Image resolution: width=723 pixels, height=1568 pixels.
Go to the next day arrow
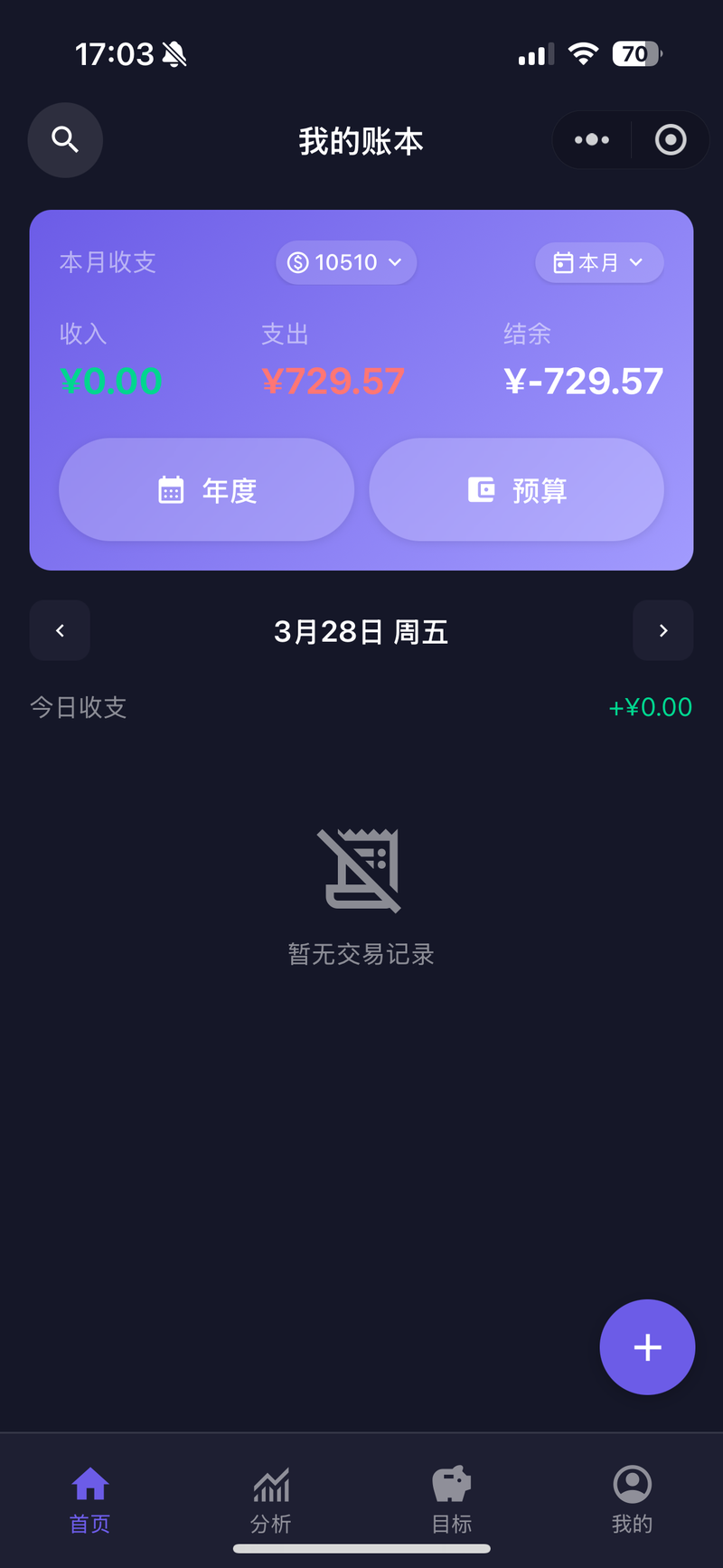pos(663,630)
